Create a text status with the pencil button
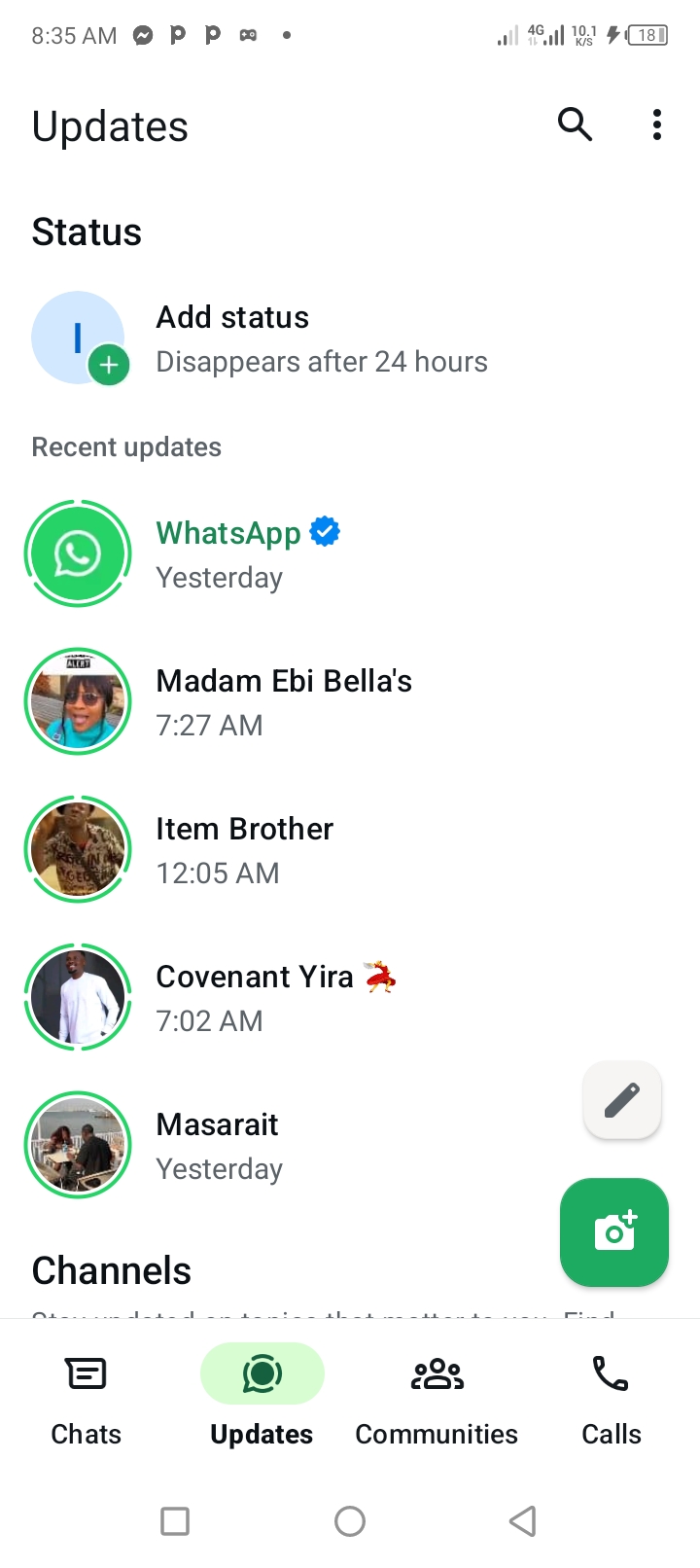Screen dimensions: 700x1568 (622, 1100)
